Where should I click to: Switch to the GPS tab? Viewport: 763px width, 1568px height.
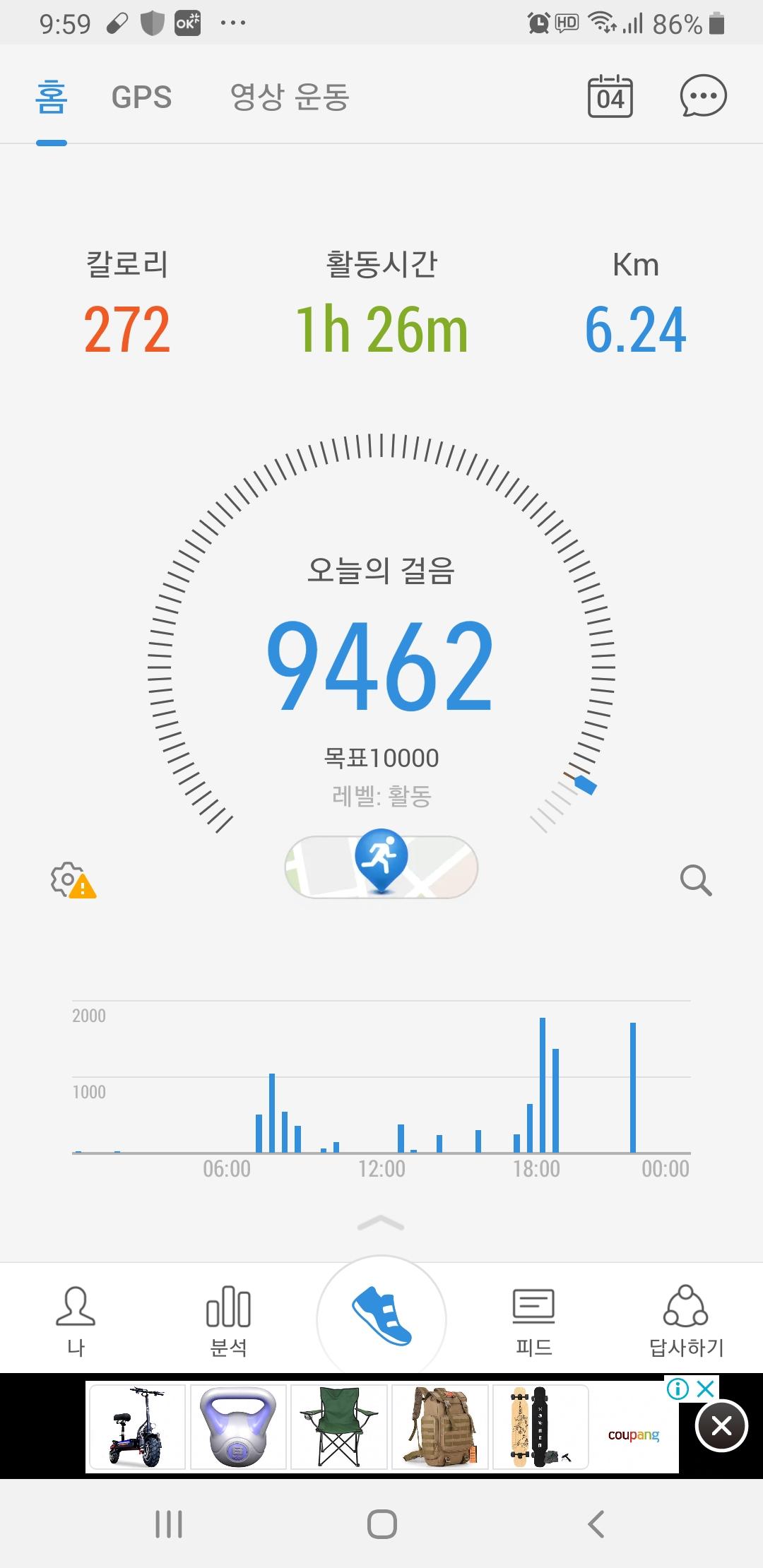point(141,97)
